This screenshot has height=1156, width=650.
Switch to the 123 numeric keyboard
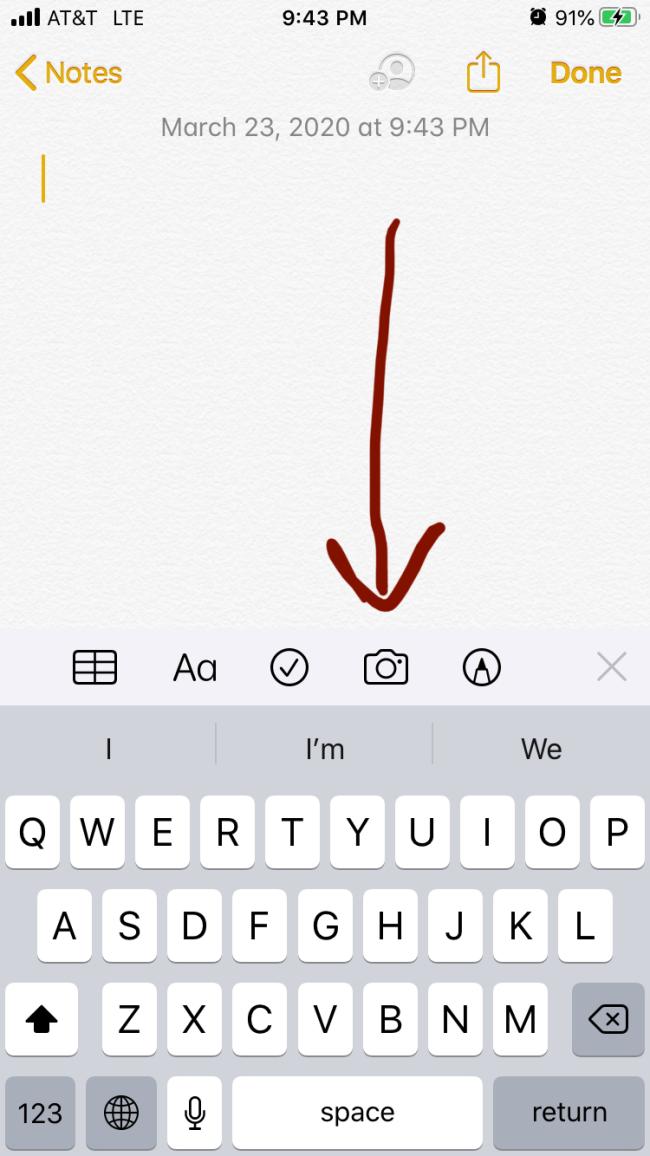(40, 1112)
